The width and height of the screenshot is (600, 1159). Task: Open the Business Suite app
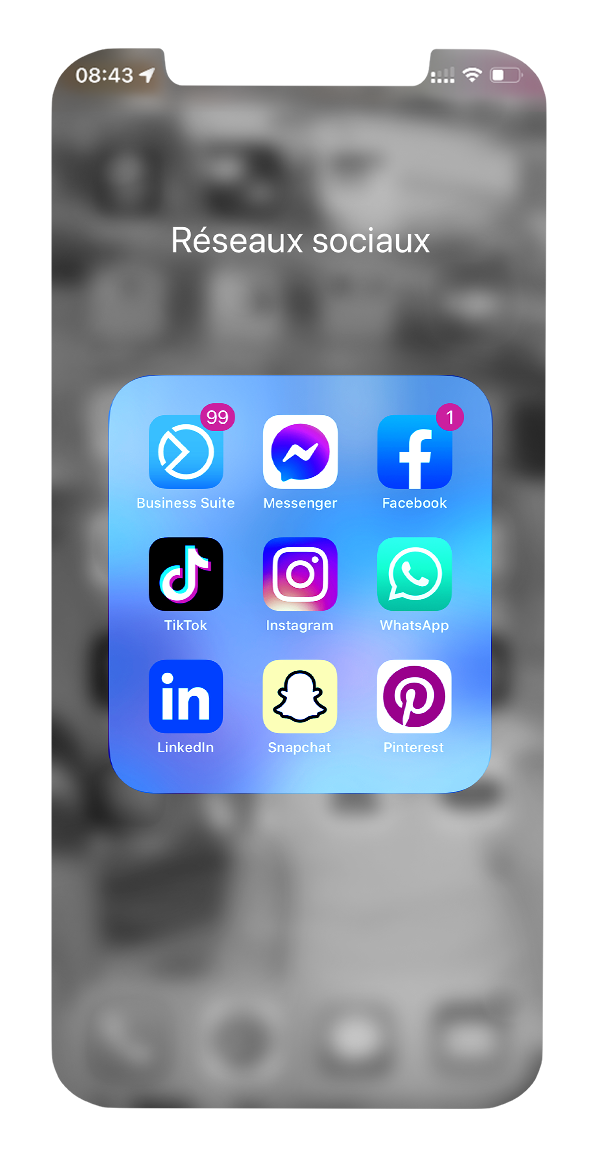186,452
